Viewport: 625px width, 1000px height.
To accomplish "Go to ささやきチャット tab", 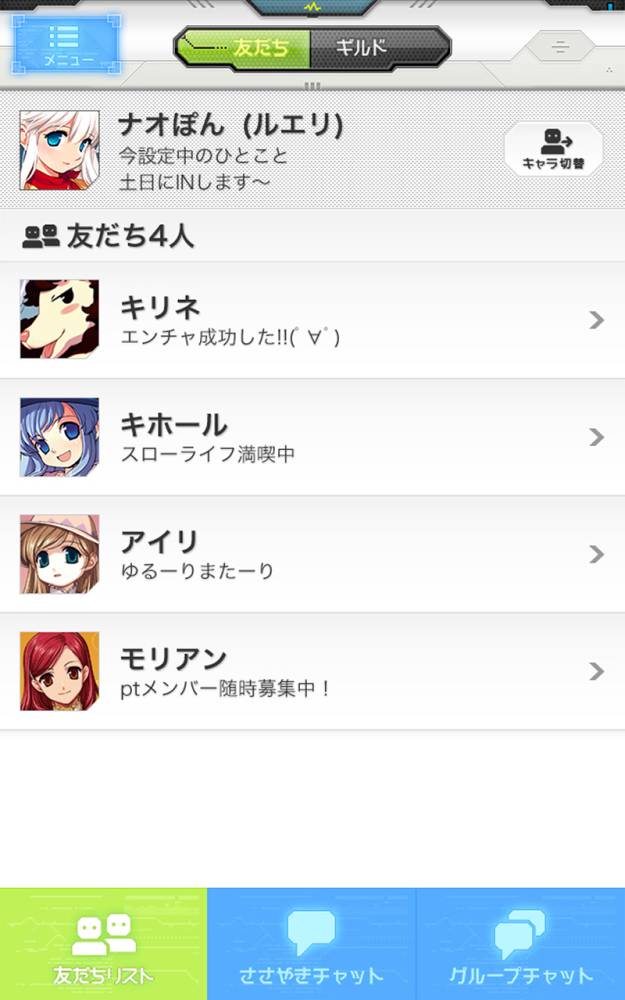I will click(311, 944).
